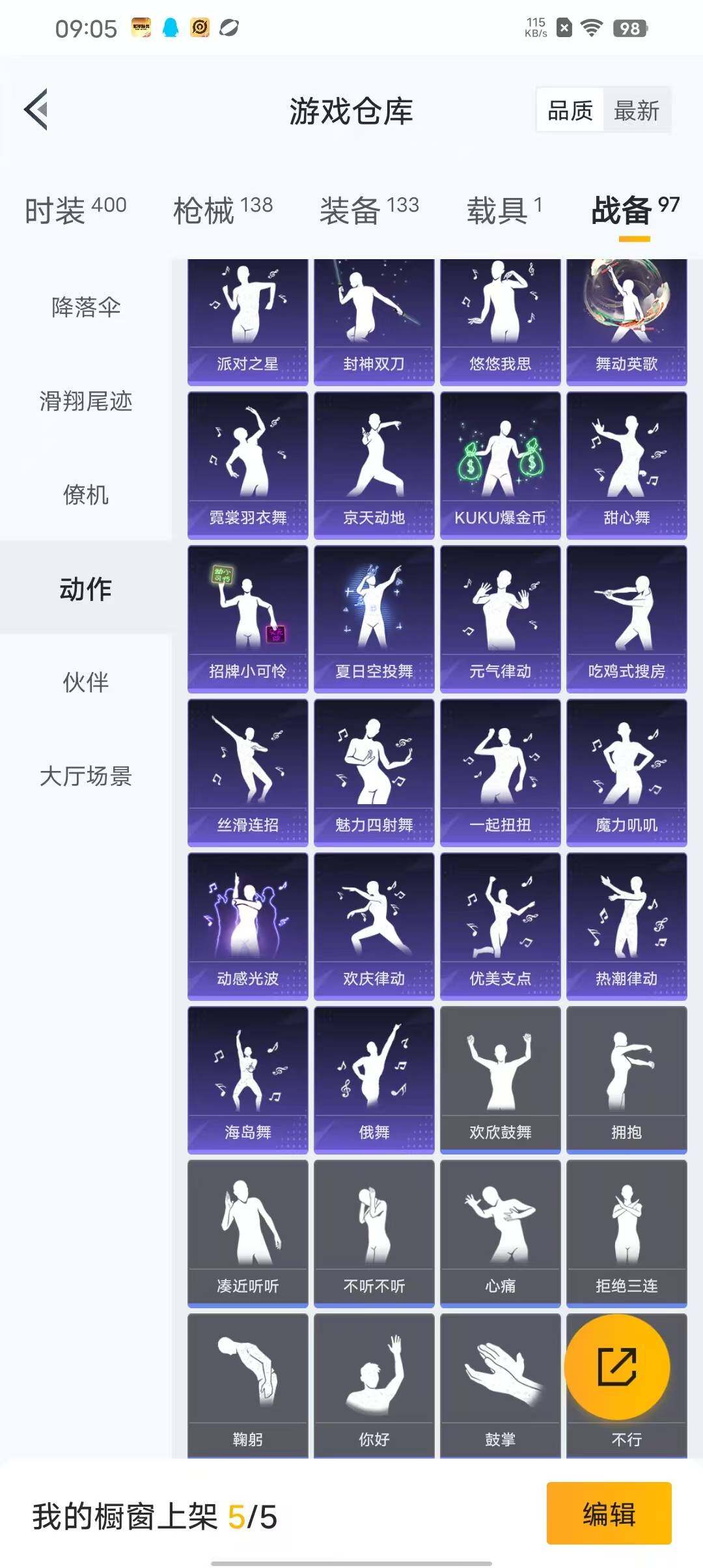This screenshot has height=1568, width=703.
Task: Open the 派对之星 emote item
Action: pos(247,322)
